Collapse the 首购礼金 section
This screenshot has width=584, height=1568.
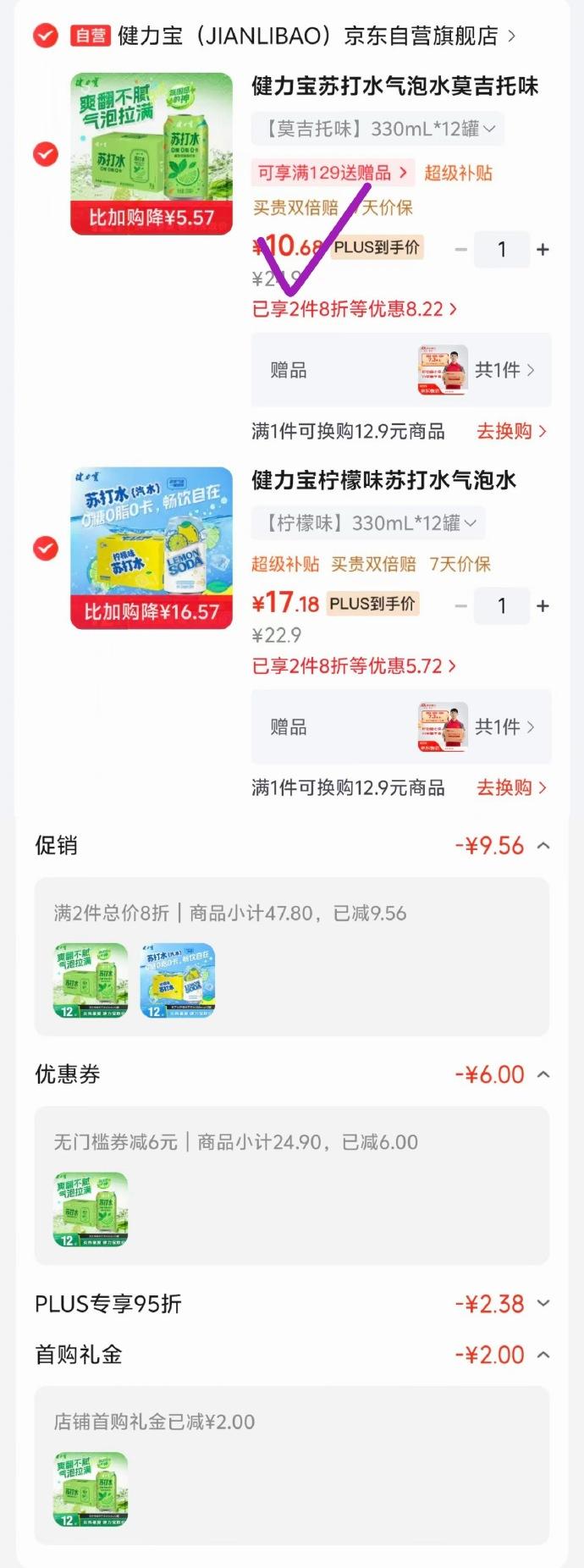click(x=543, y=1355)
